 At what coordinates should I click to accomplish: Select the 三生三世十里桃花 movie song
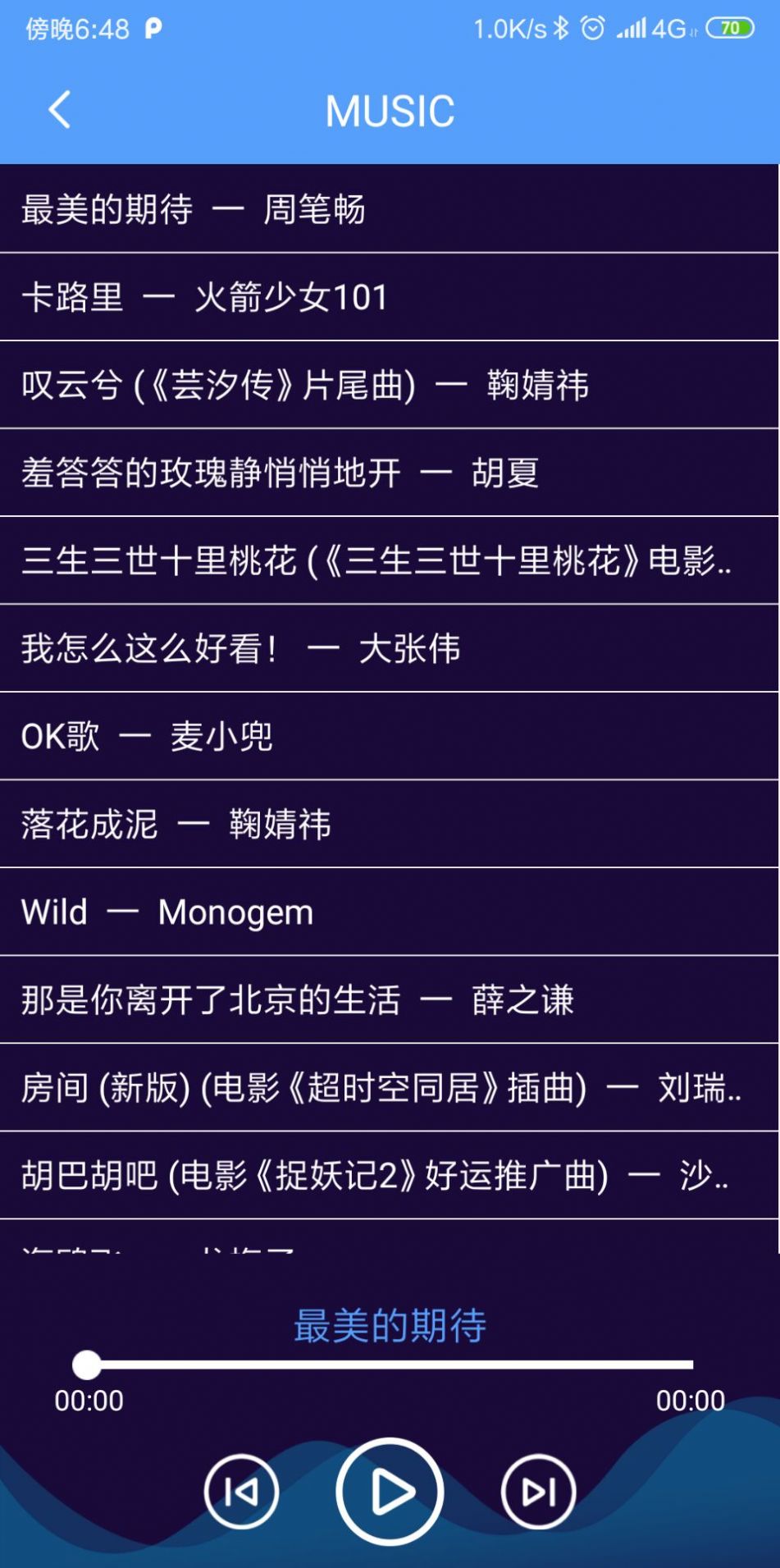tap(389, 560)
